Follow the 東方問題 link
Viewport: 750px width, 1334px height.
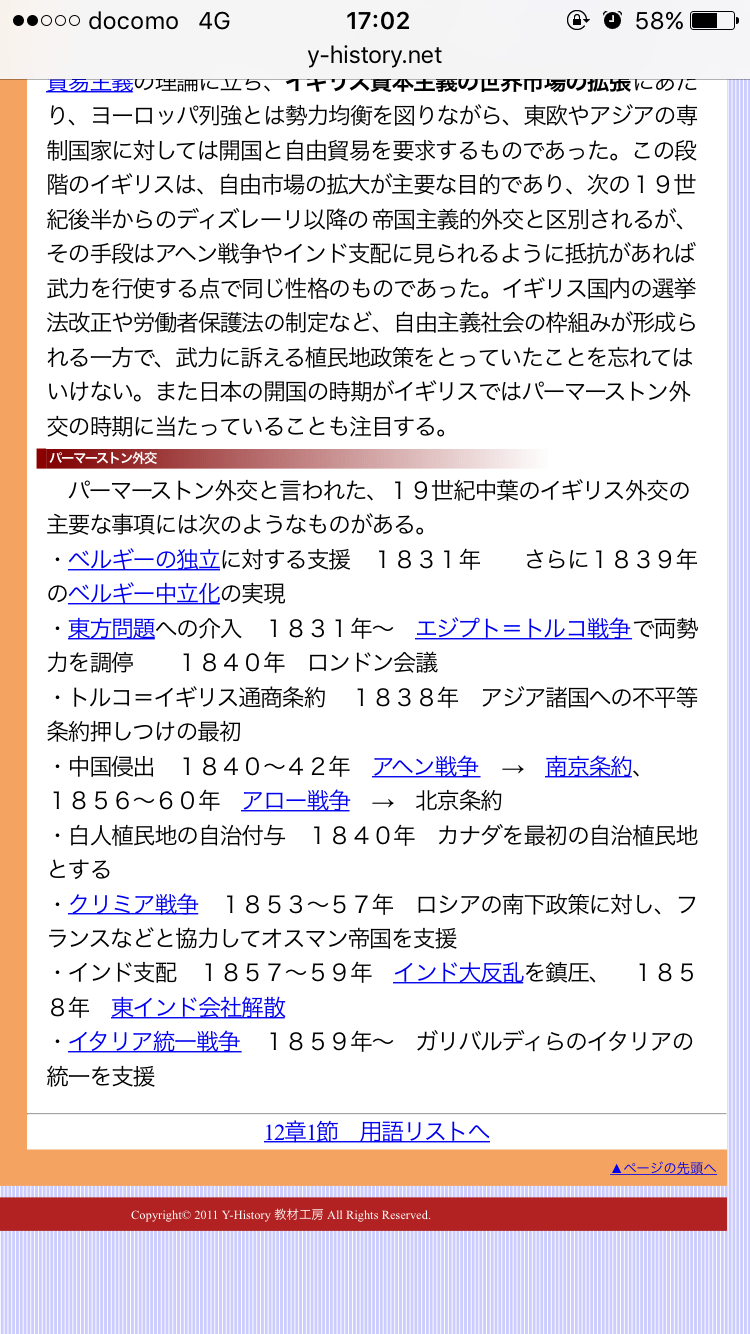point(111,629)
